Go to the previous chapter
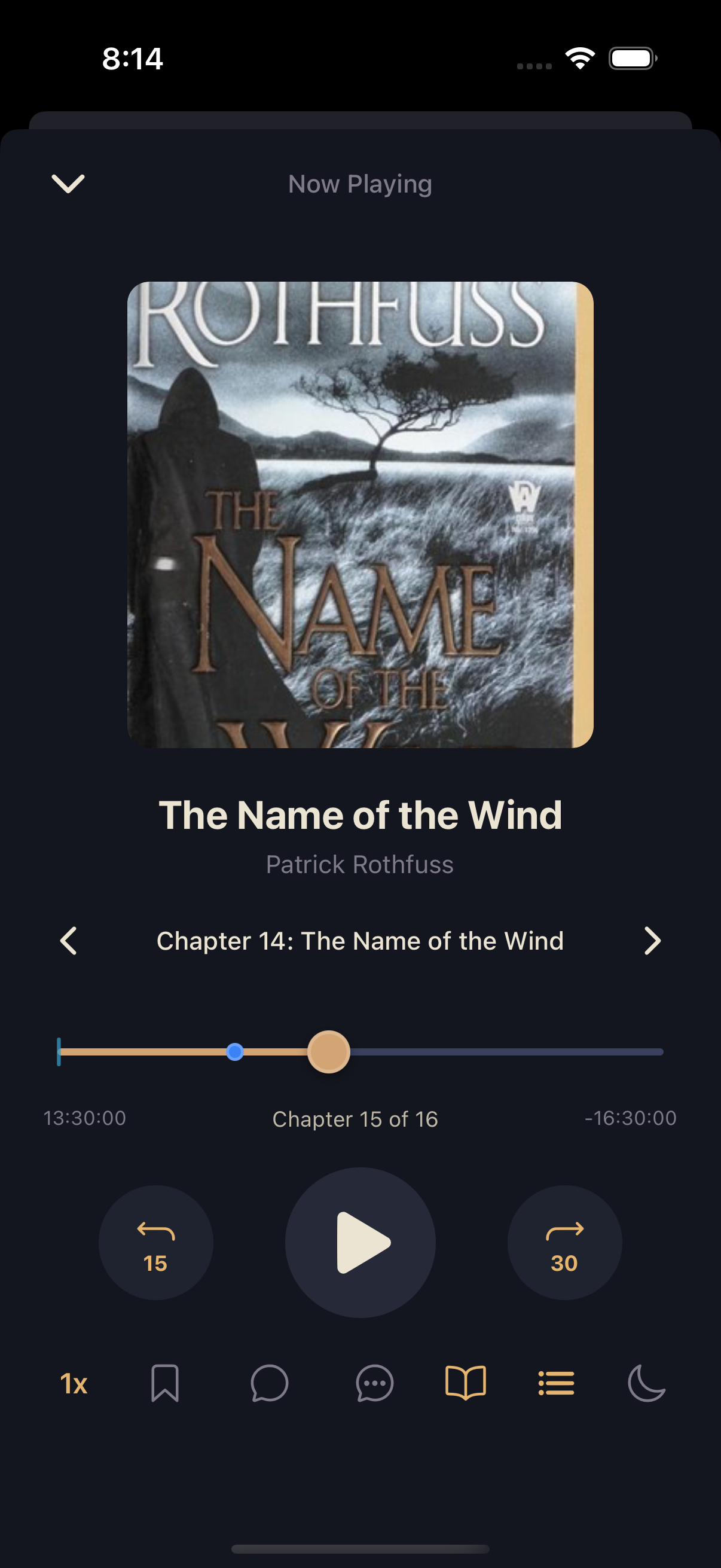The width and height of the screenshot is (721, 1568). click(68, 941)
